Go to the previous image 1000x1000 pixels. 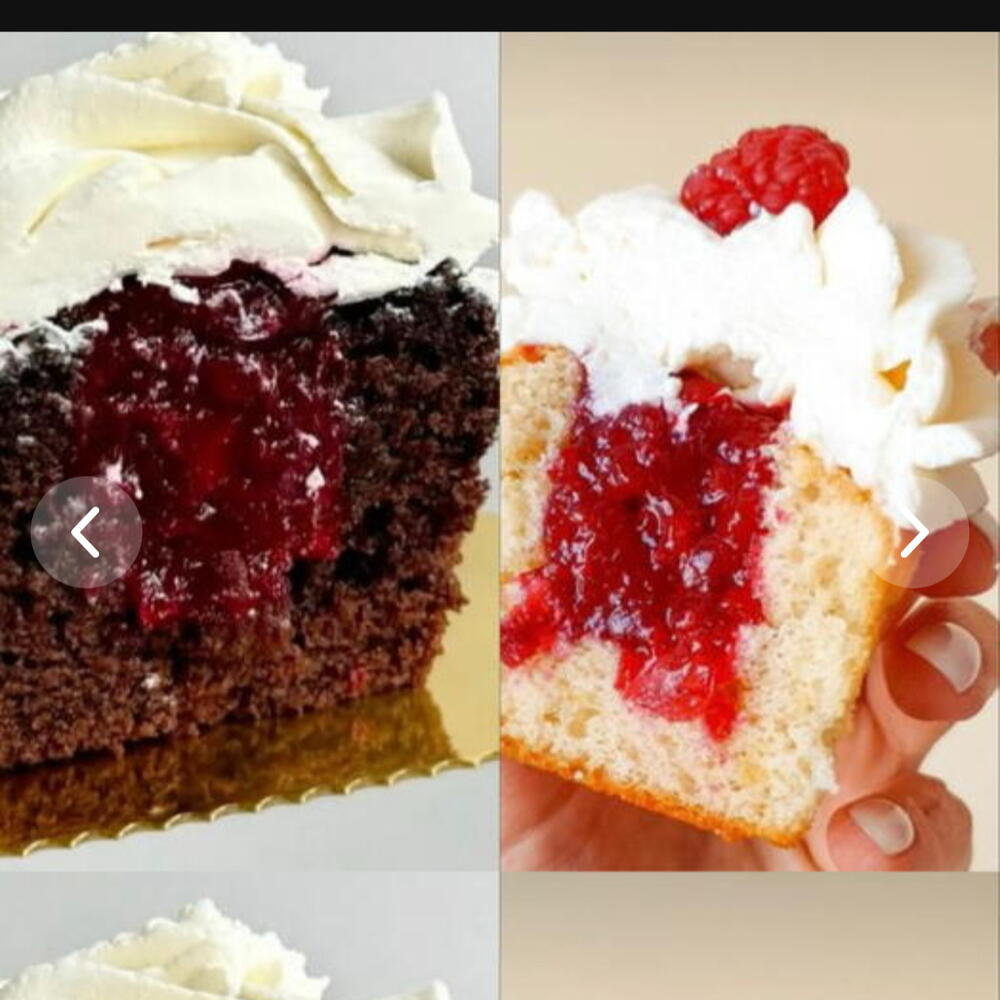(86, 532)
